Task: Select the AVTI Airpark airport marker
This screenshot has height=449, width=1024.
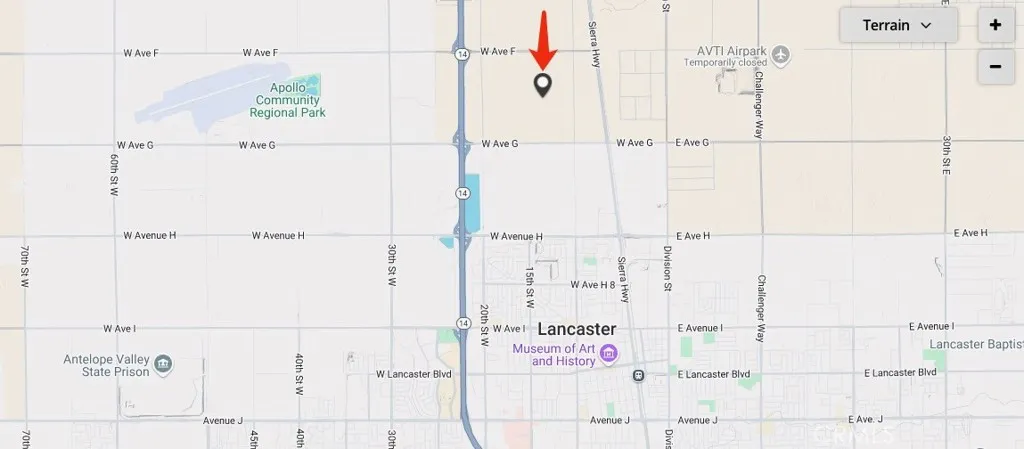Action: pos(781,52)
